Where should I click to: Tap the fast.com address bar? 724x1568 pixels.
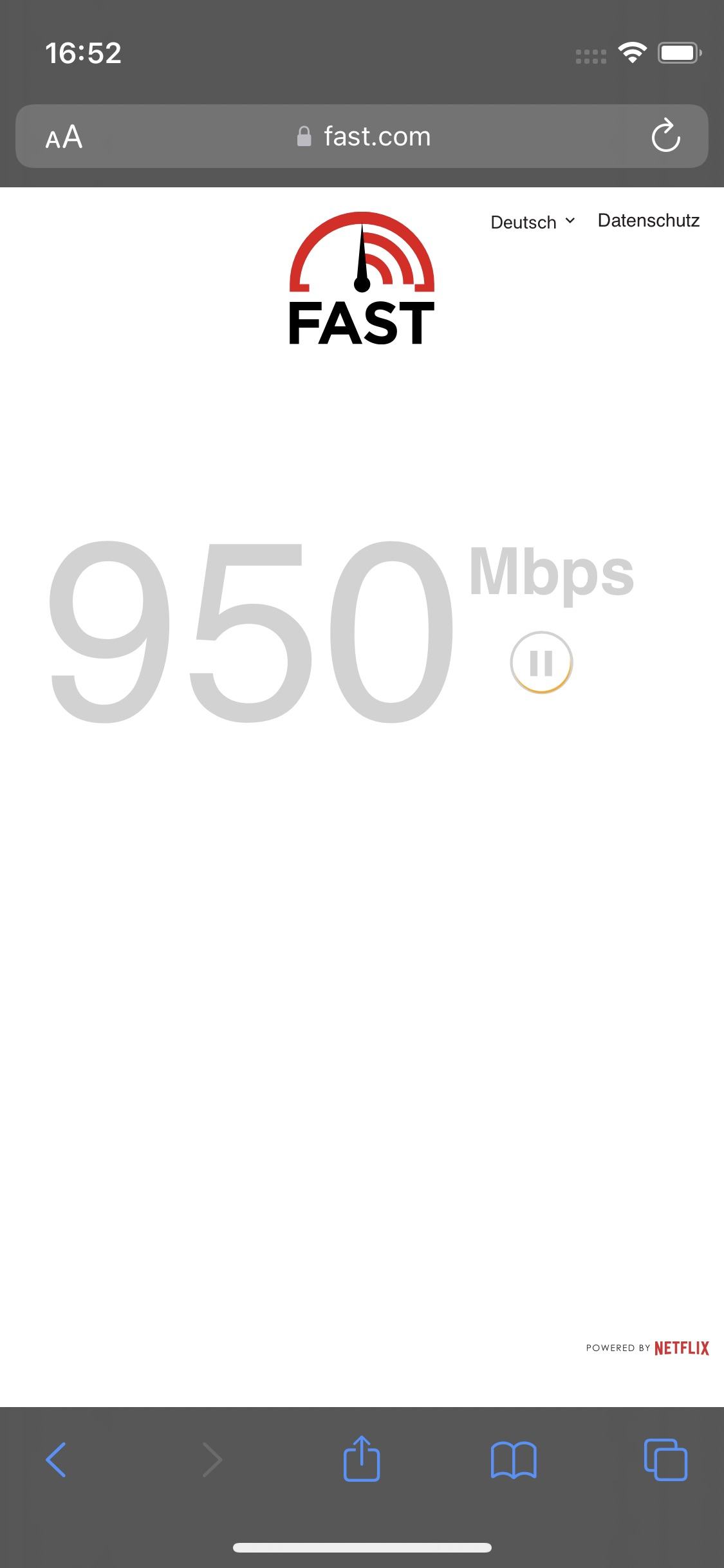point(364,136)
